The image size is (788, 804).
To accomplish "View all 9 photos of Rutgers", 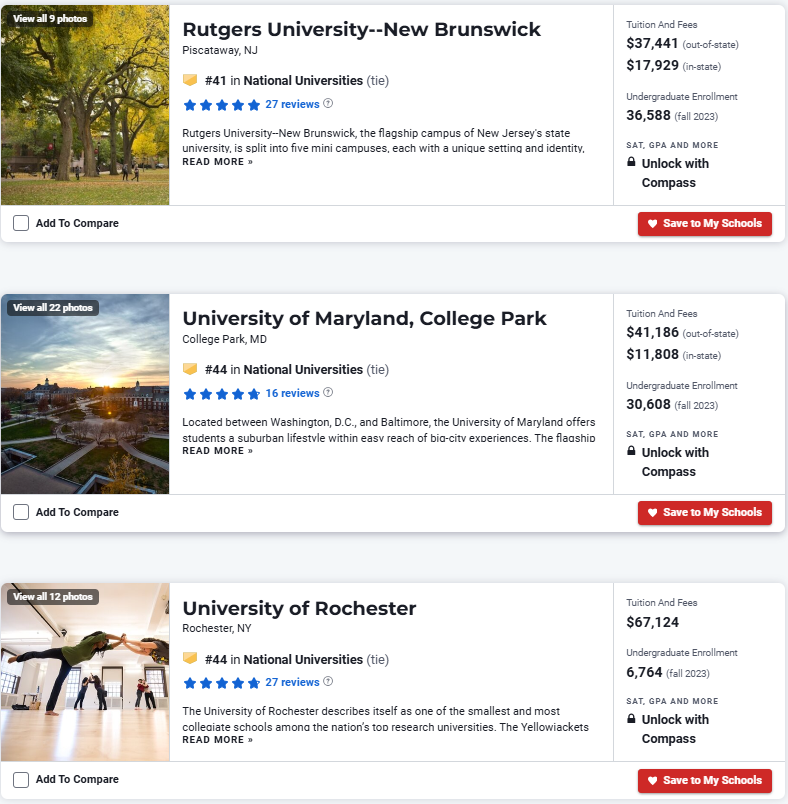I will point(50,18).
